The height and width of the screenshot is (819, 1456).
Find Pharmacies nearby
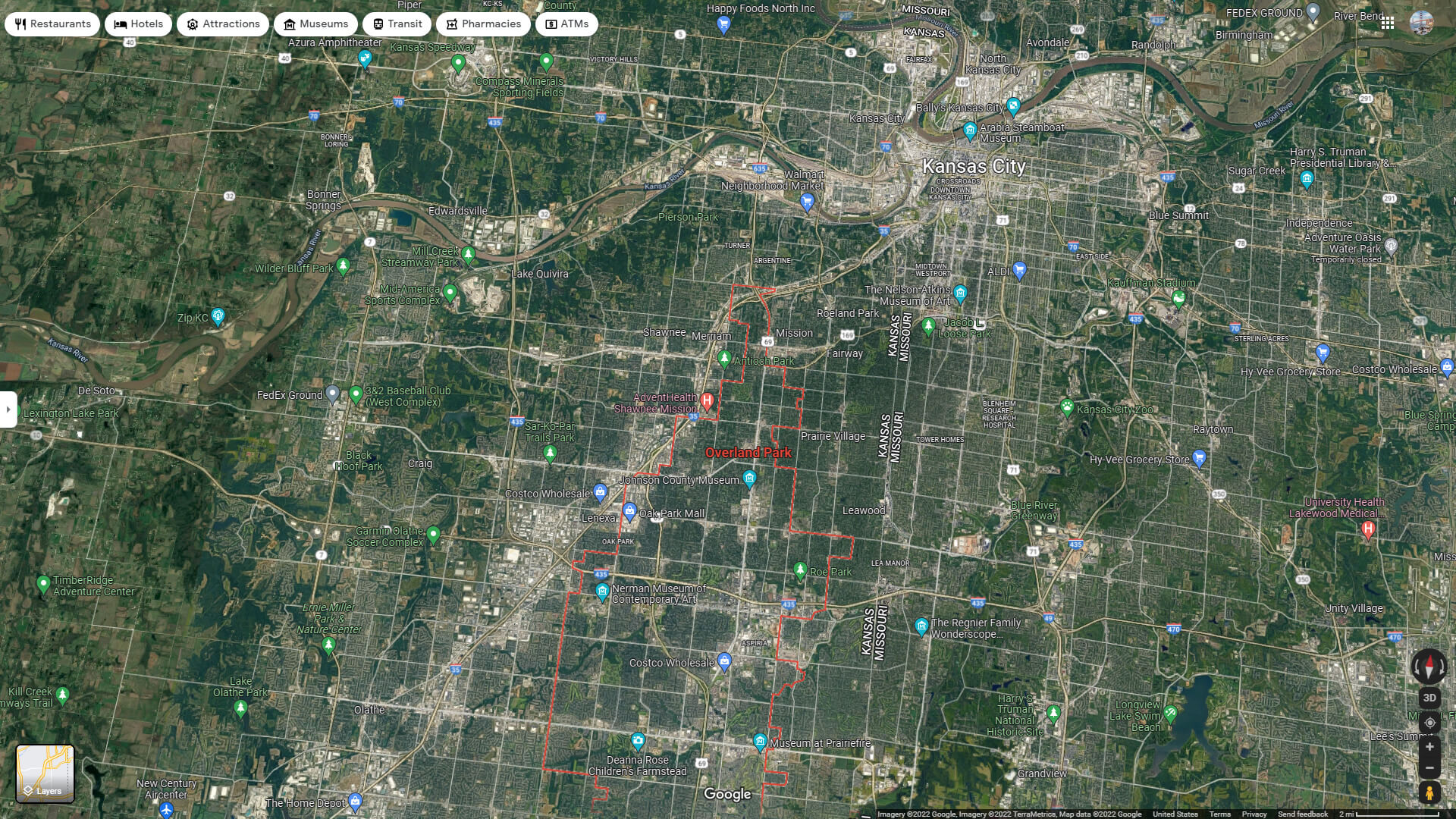click(x=484, y=24)
